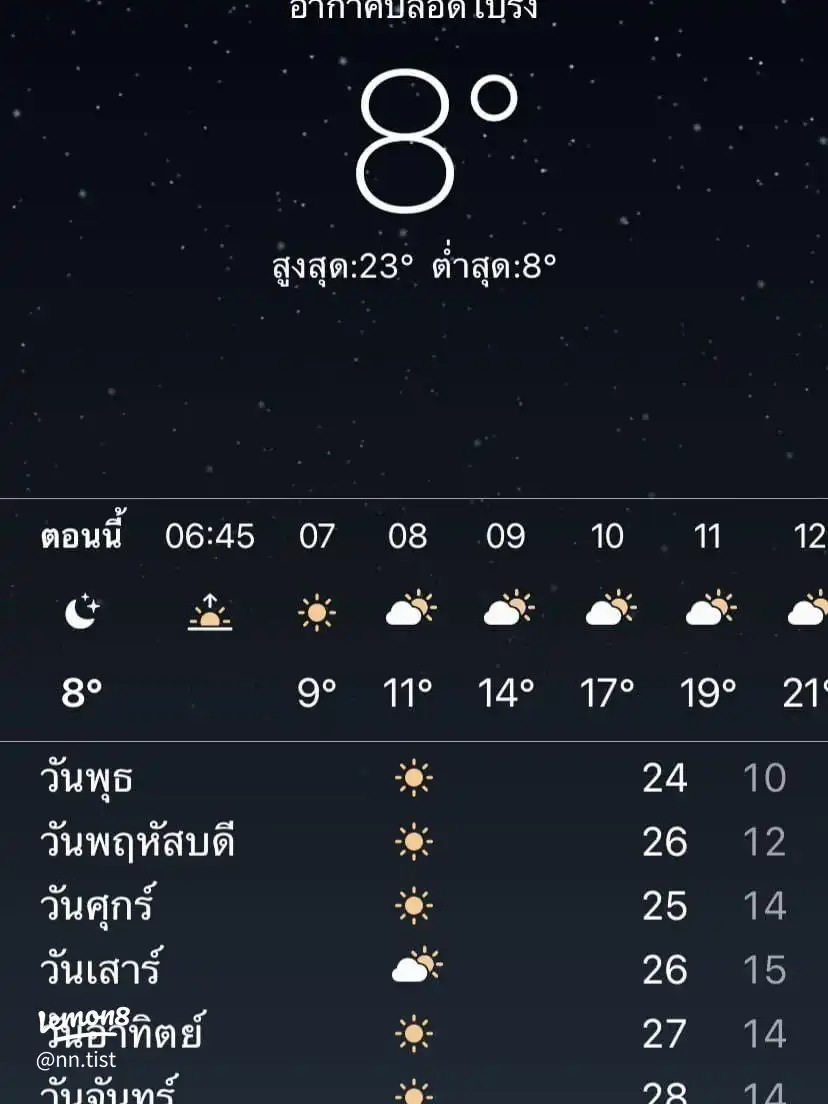
Task: Tap the crescent moon icon for the current hour
Action: [x=82, y=611]
